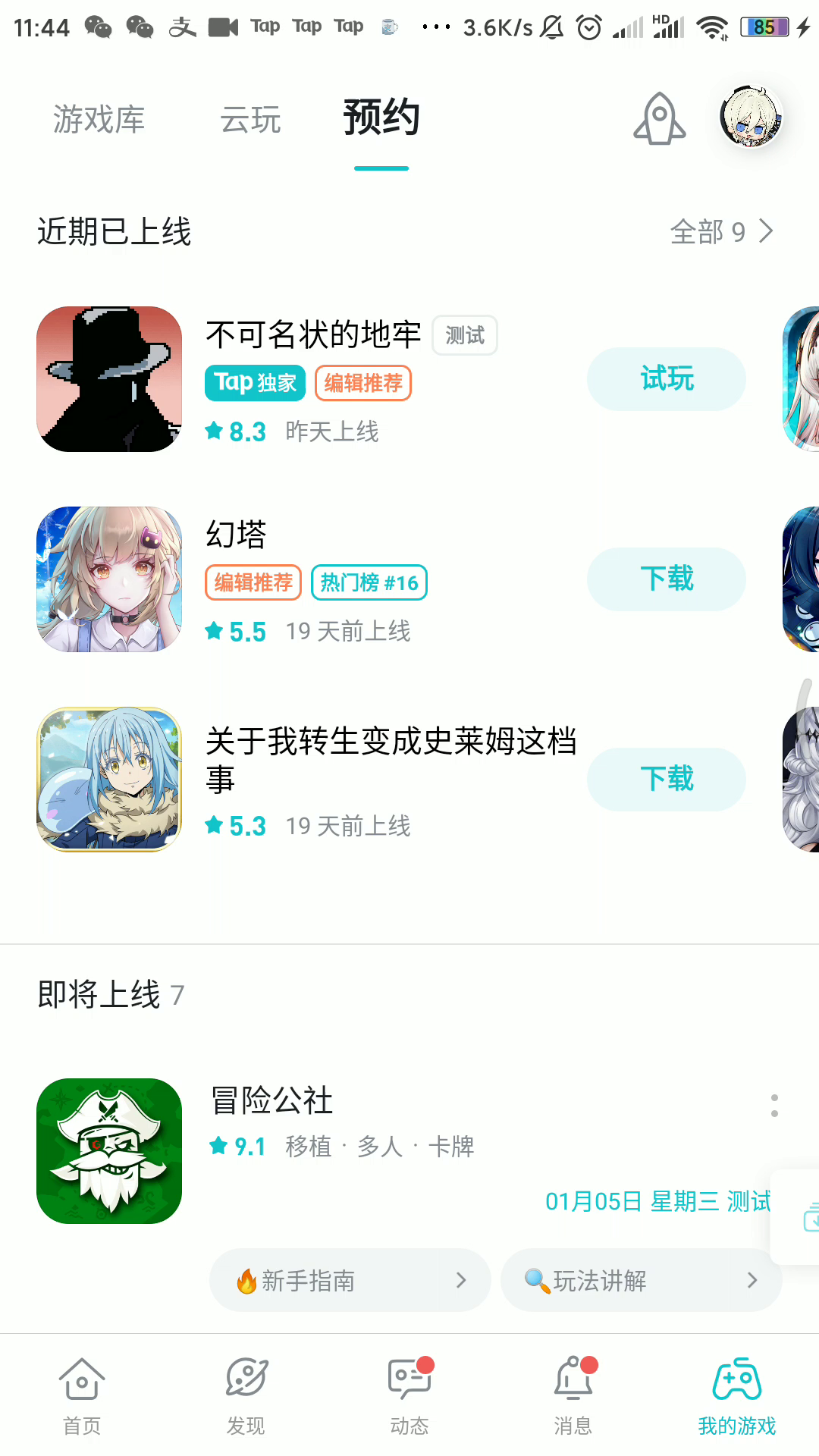The image size is (819, 1456).
Task: Open the 玩法讲解 chip
Action: click(641, 1281)
